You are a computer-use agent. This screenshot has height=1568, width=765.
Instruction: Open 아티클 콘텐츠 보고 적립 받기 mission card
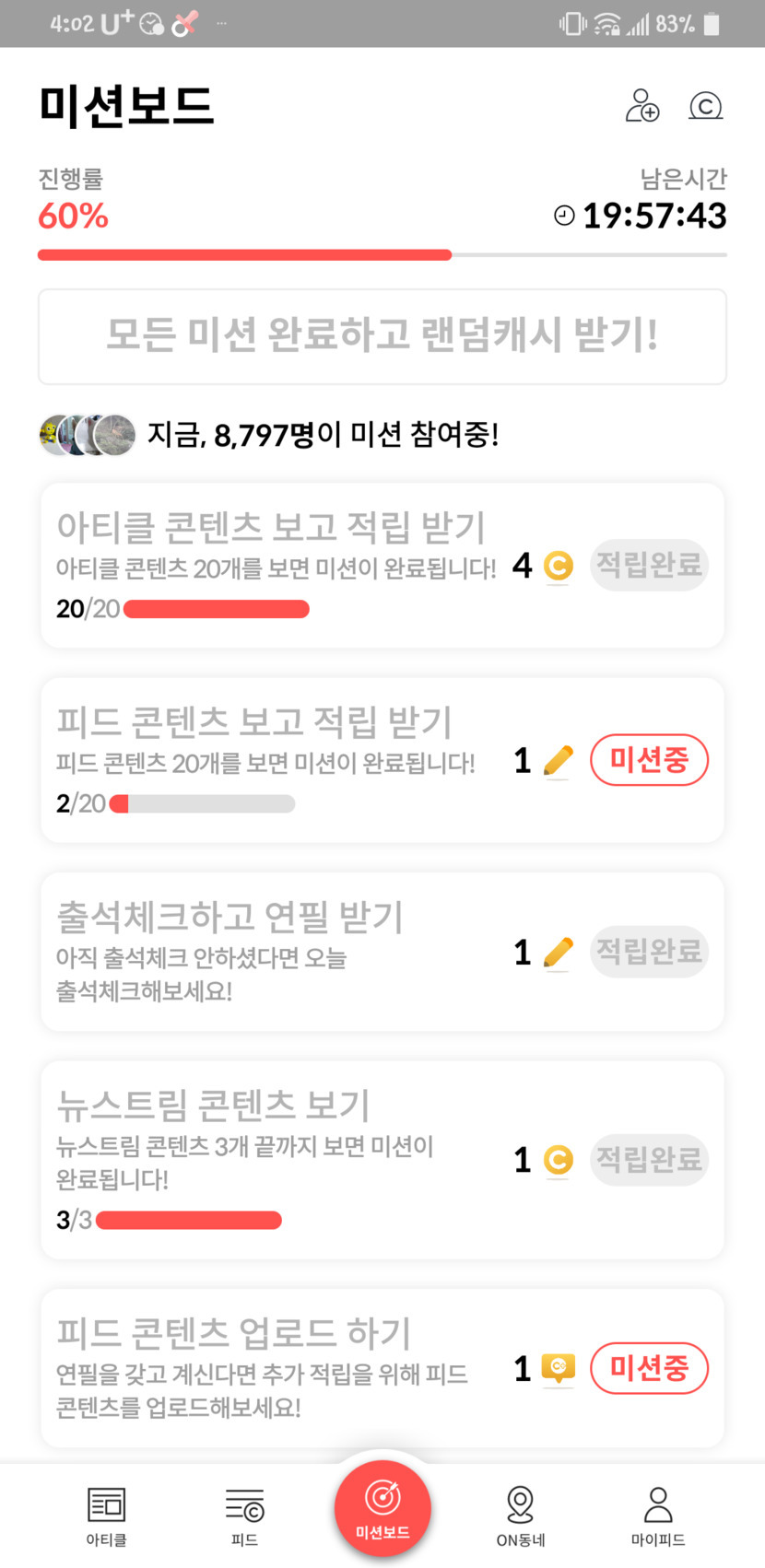[277, 564]
